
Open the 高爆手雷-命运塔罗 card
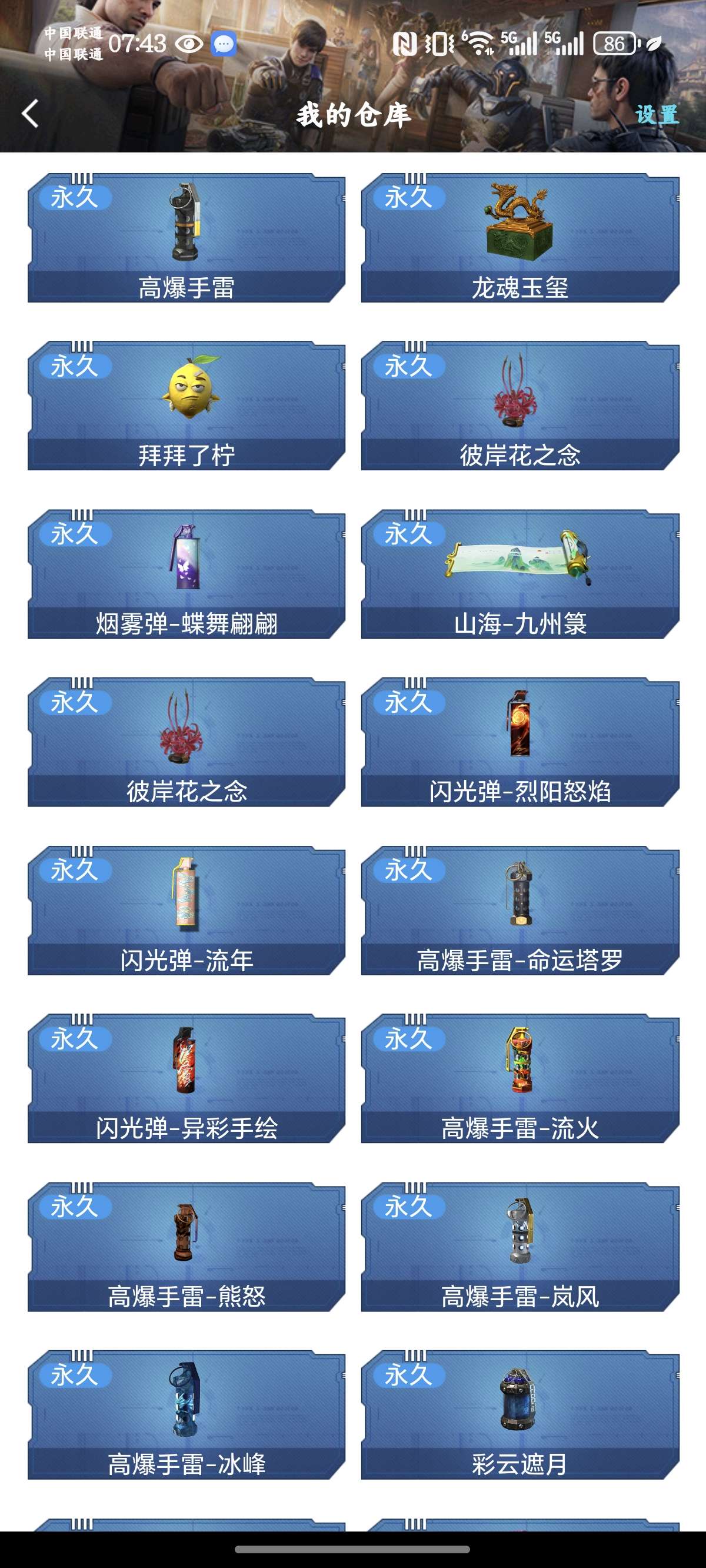click(x=519, y=911)
